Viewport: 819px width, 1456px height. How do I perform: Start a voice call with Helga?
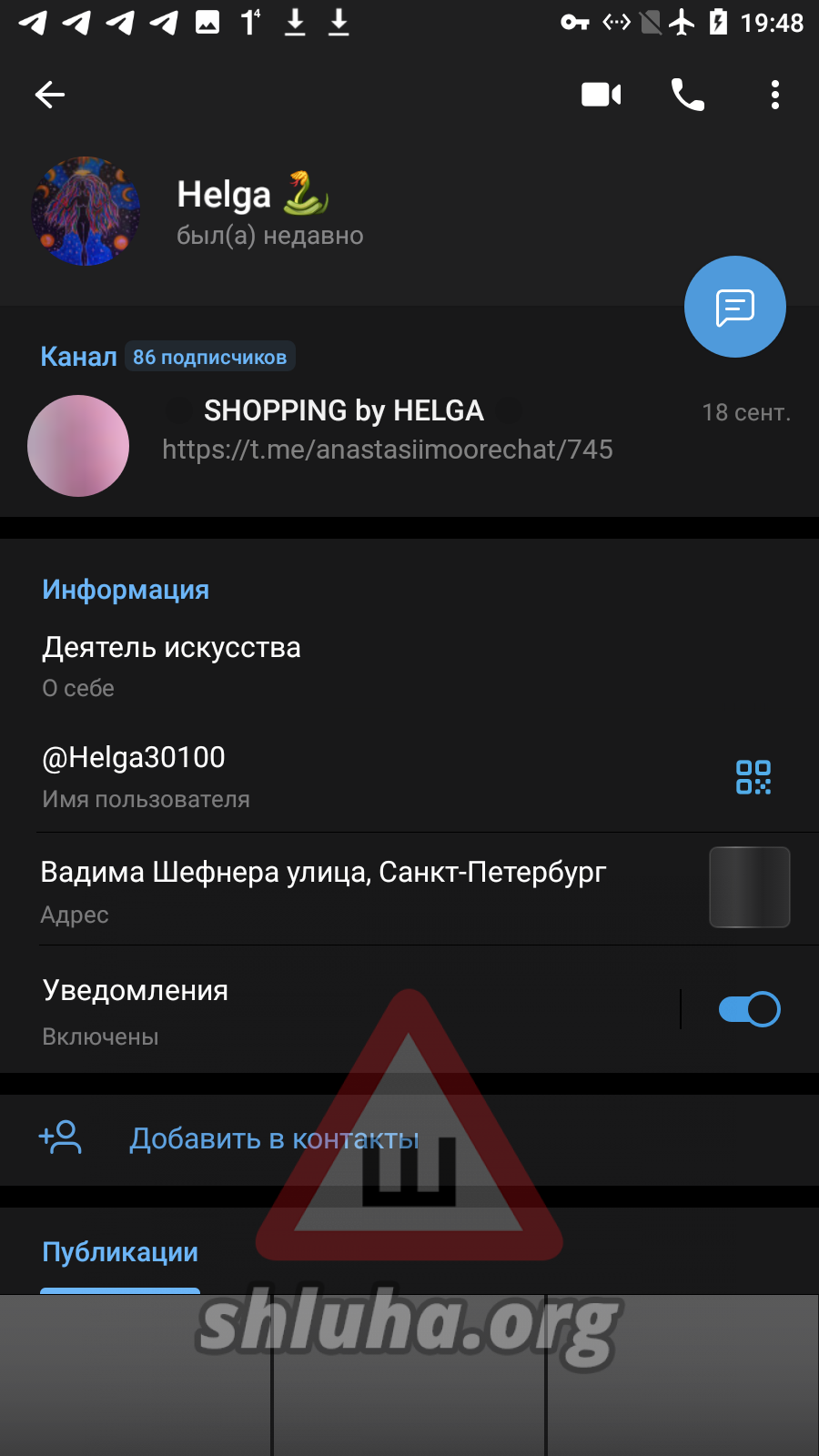688,95
